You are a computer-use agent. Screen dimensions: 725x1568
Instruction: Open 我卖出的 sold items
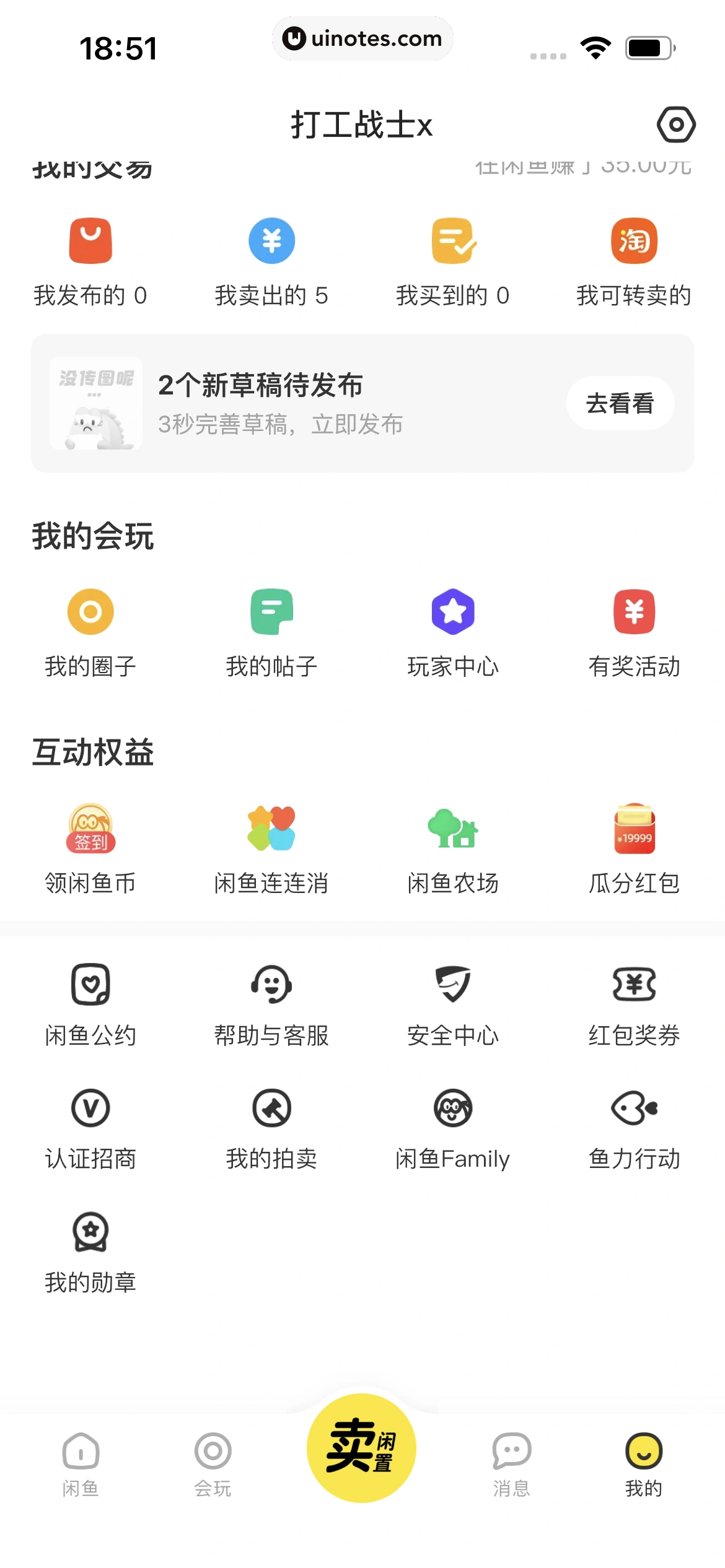click(x=271, y=260)
